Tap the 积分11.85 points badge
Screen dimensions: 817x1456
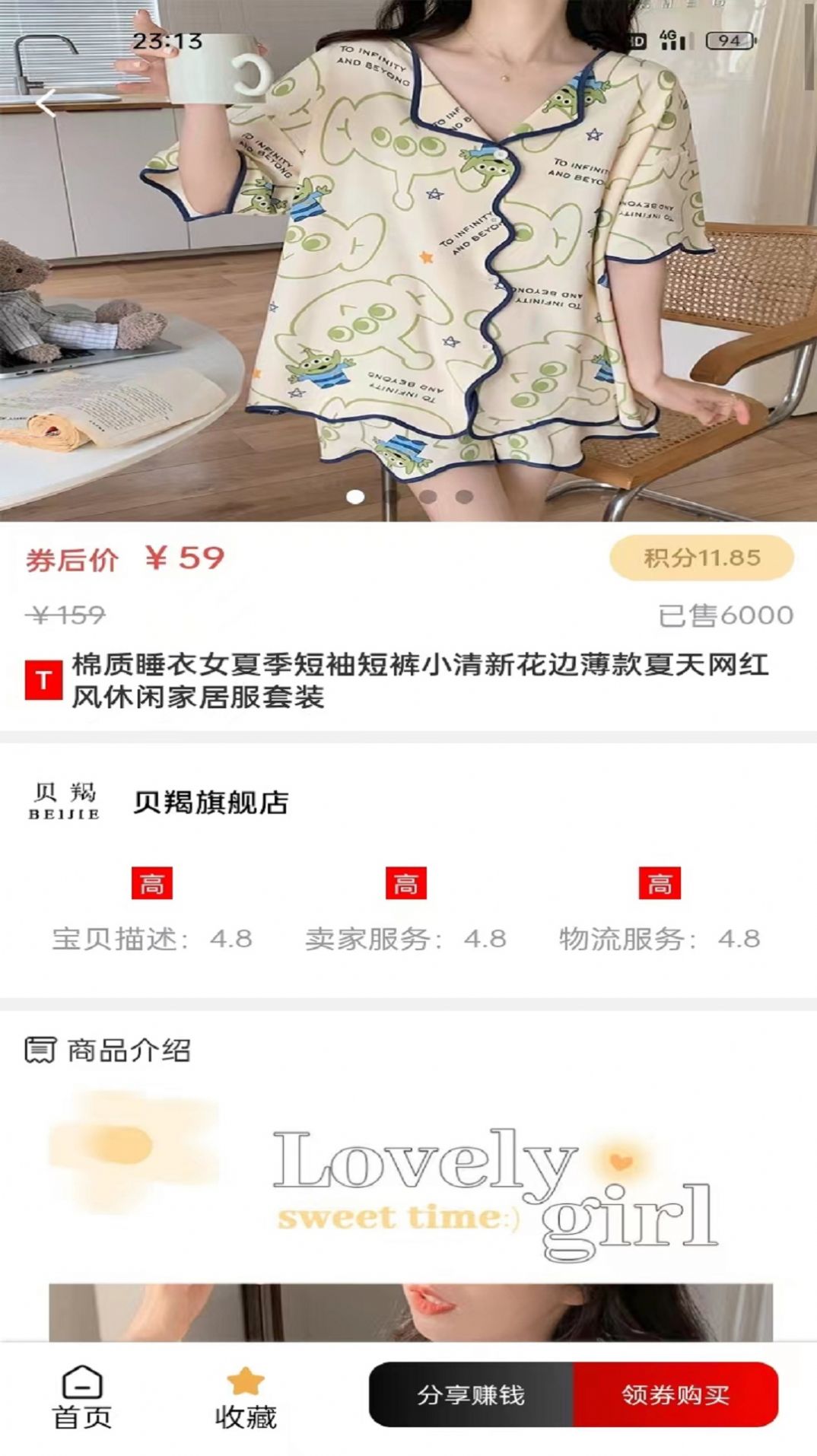[x=701, y=558]
